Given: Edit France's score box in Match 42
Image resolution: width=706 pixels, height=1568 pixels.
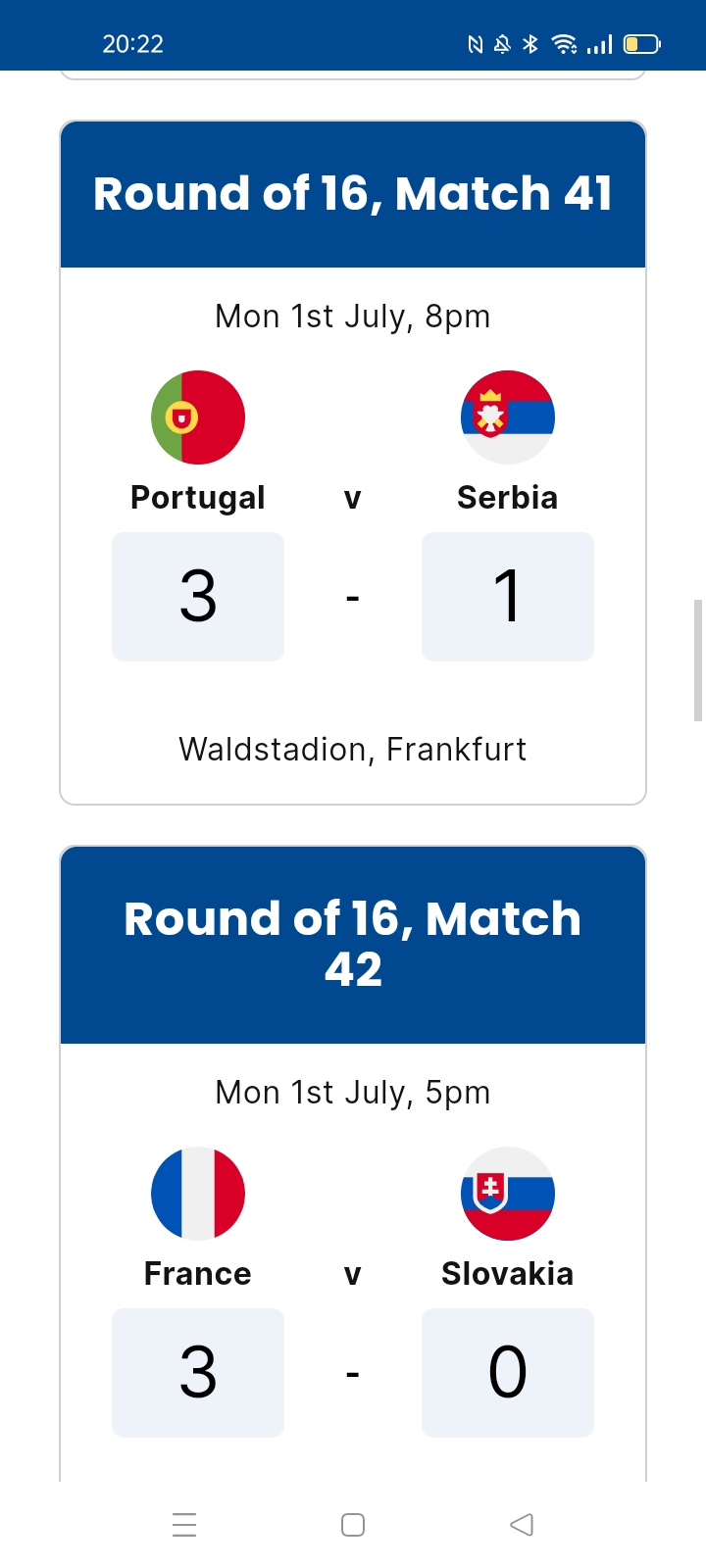Looking at the screenshot, I should [x=198, y=1373].
